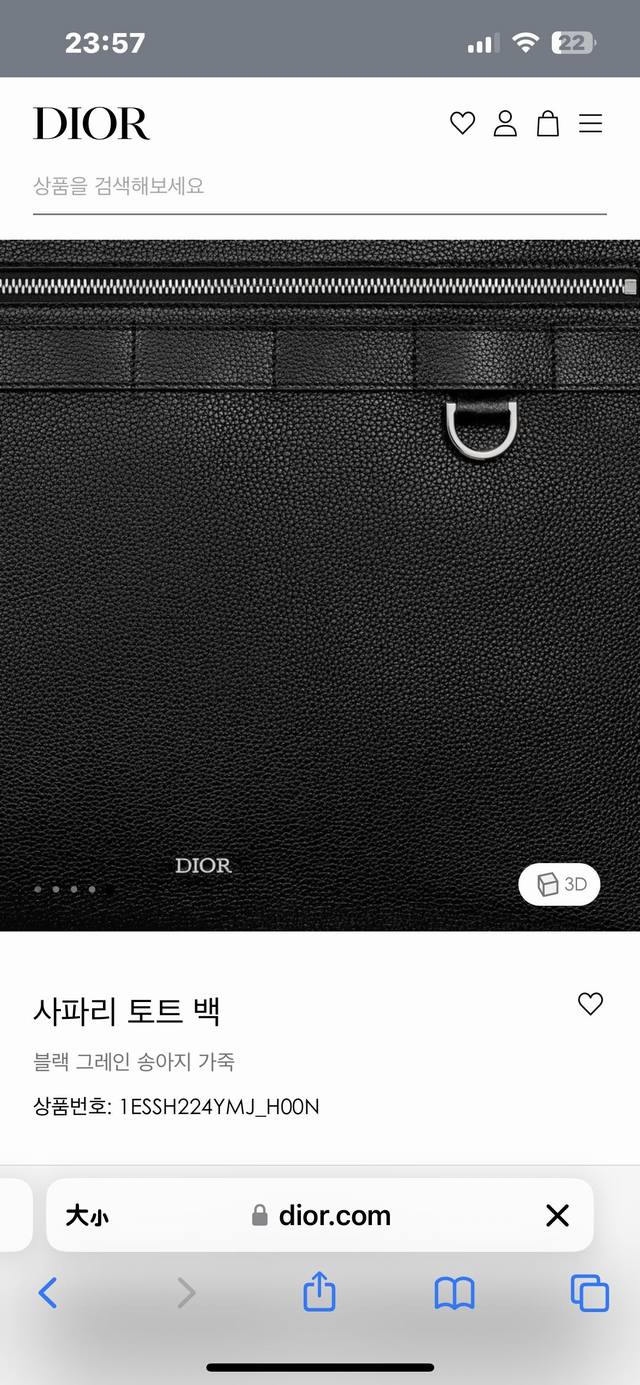Tap the product search field
The width and height of the screenshot is (640, 1385).
pos(319,186)
